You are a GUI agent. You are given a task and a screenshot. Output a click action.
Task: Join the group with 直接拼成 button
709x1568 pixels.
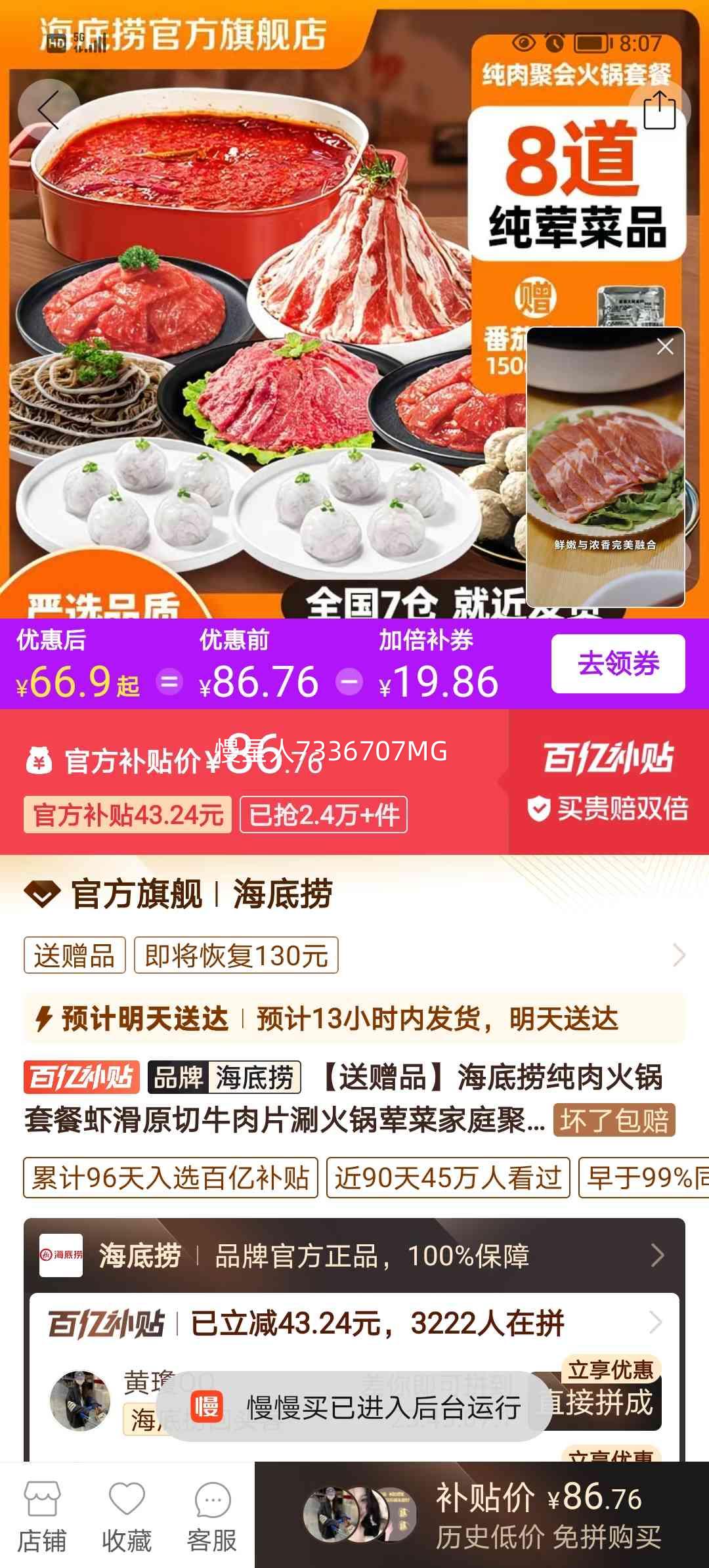coord(596,1401)
